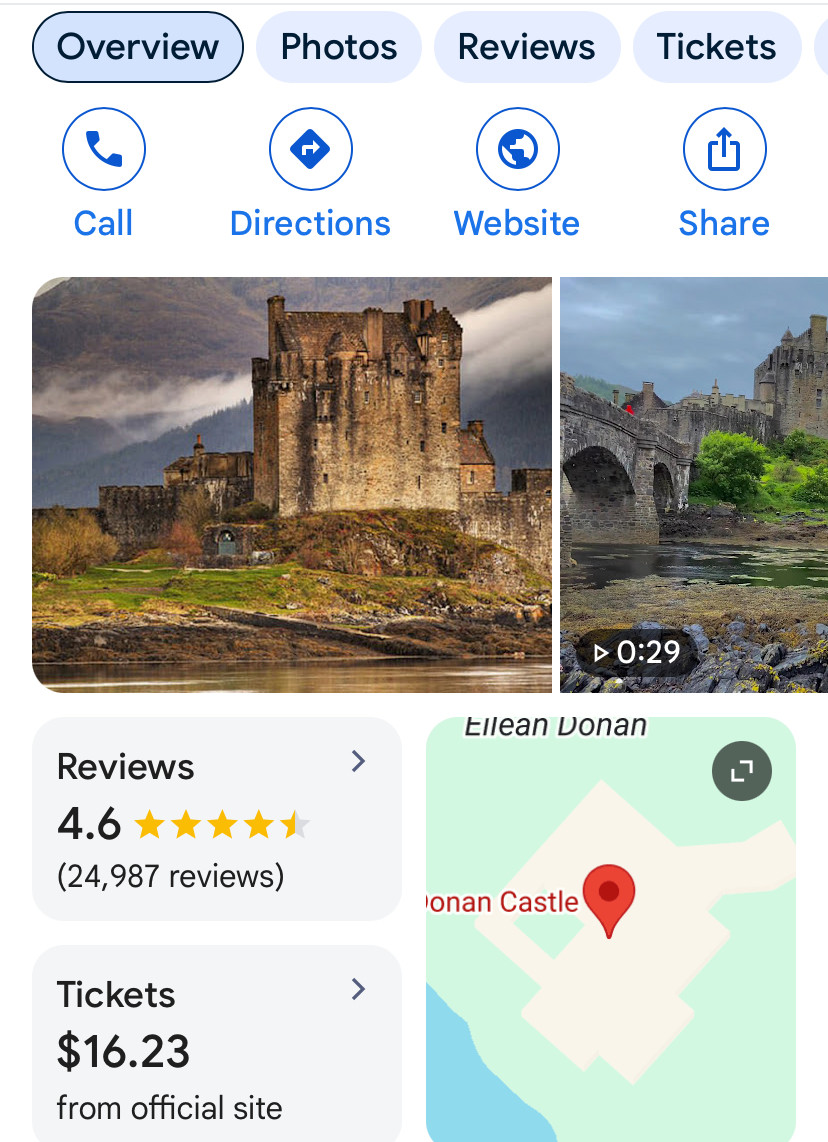View the $16.23 Tickets card
The width and height of the screenshot is (828, 1142).
pos(217,1043)
